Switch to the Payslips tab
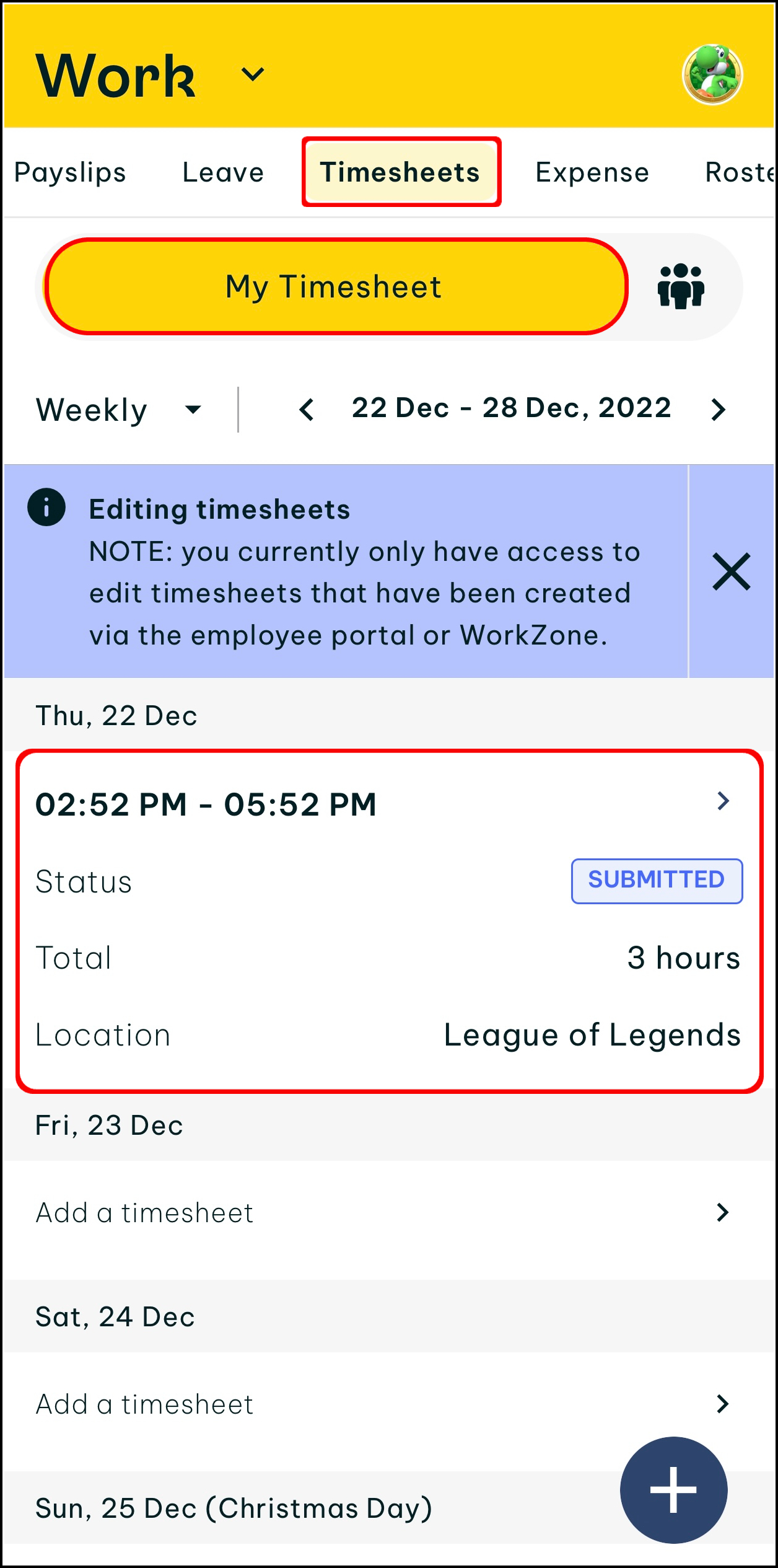Screen dimensions: 778x1568 (70, 172)
